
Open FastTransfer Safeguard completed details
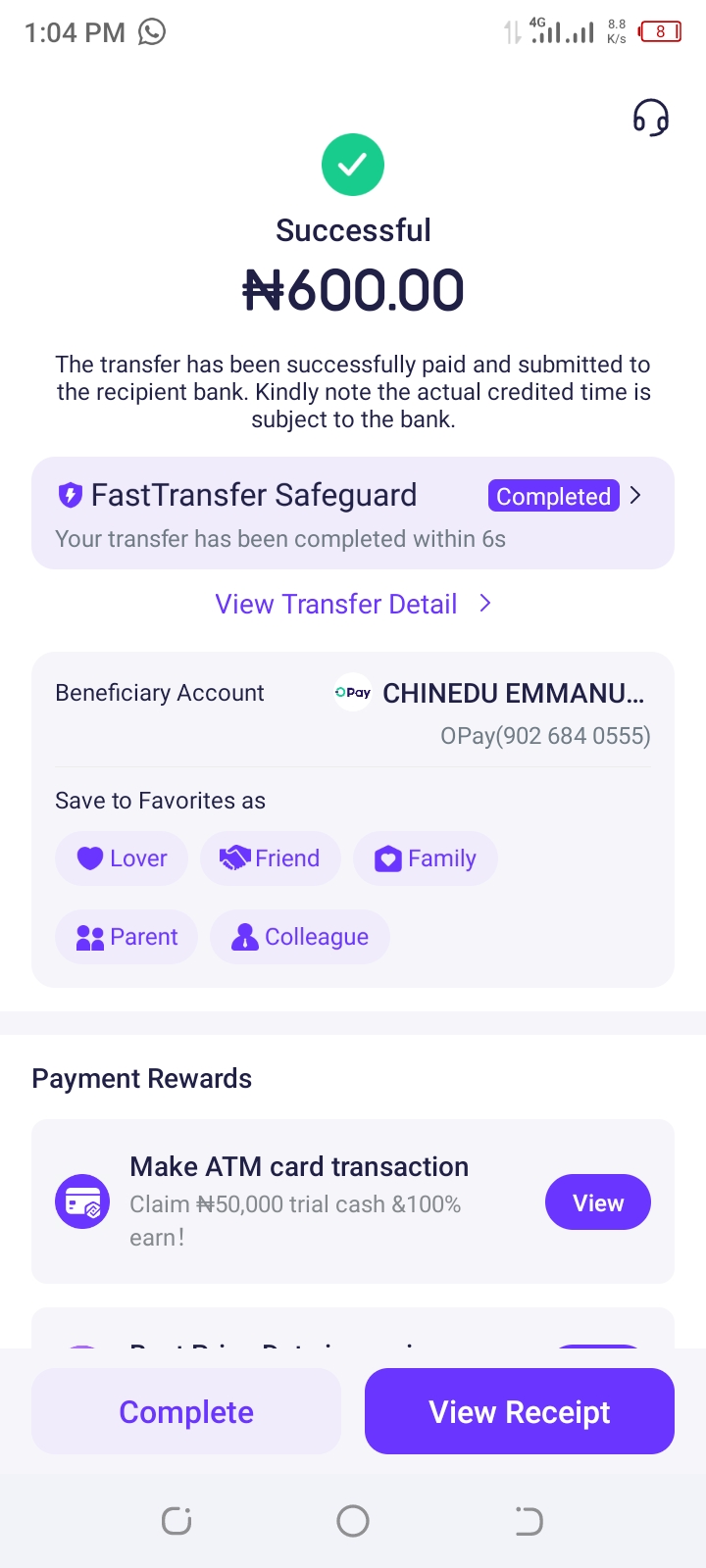point(565,496)
